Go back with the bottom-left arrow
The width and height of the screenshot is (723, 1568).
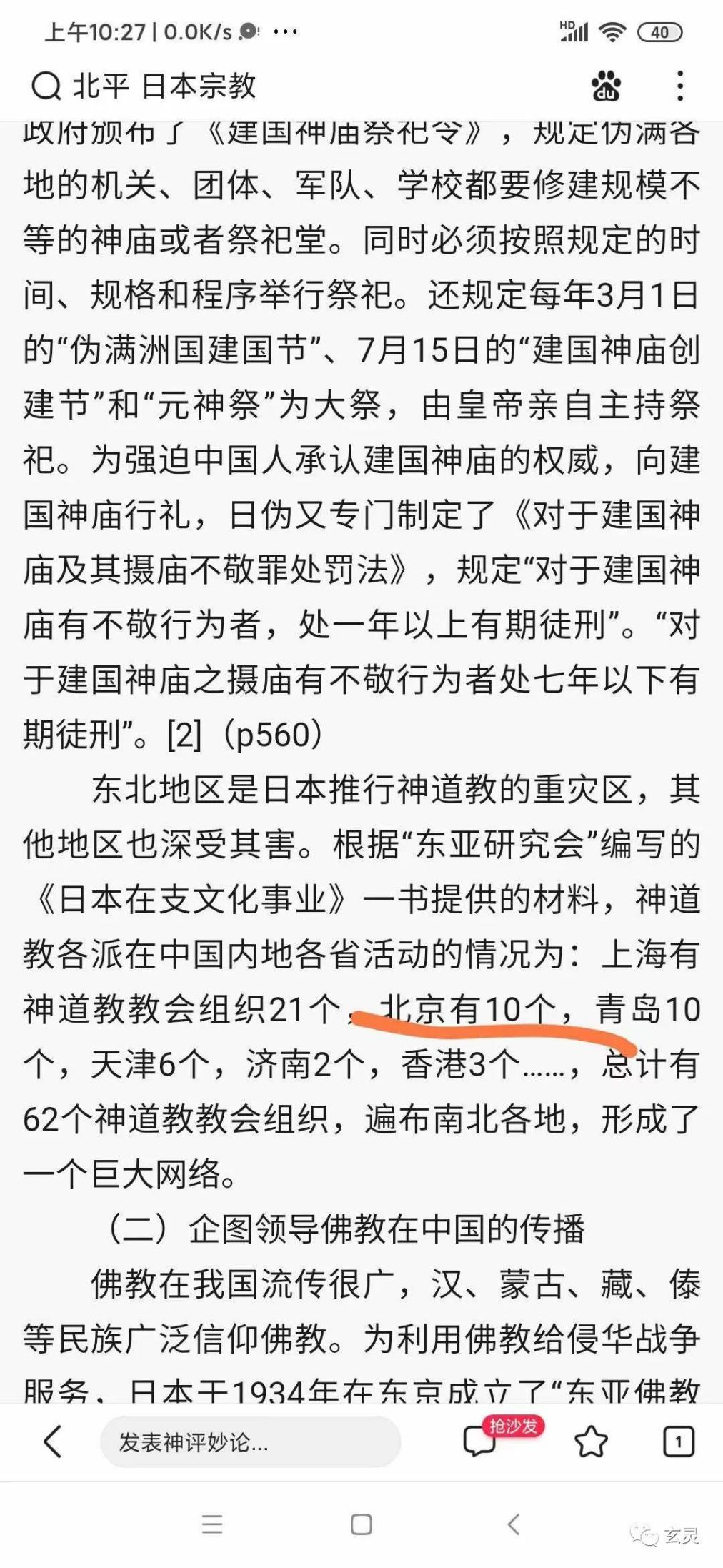tap(52, 1442)
